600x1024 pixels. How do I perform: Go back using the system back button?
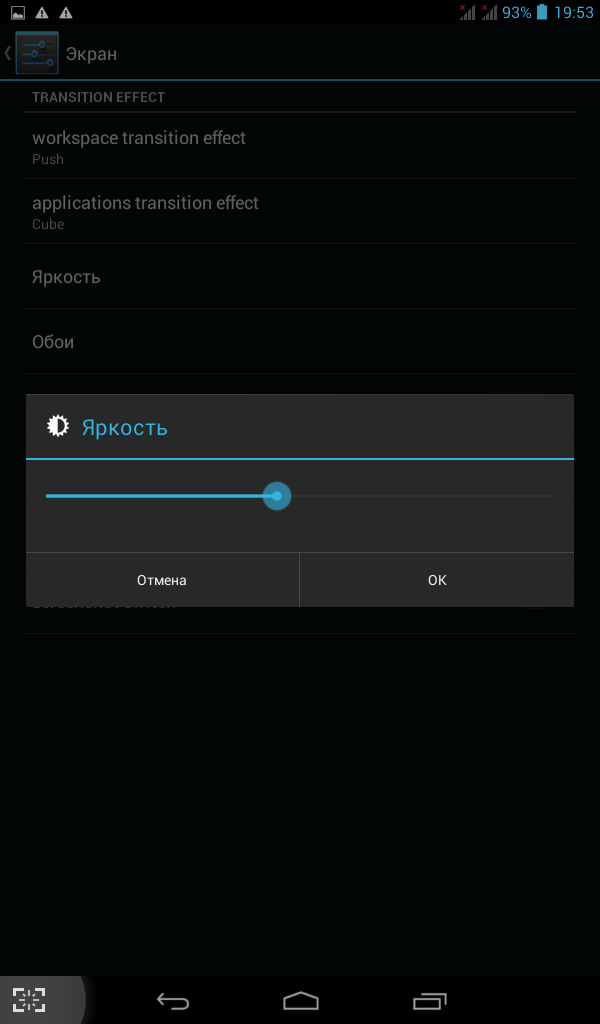(x=173, y=1000)
